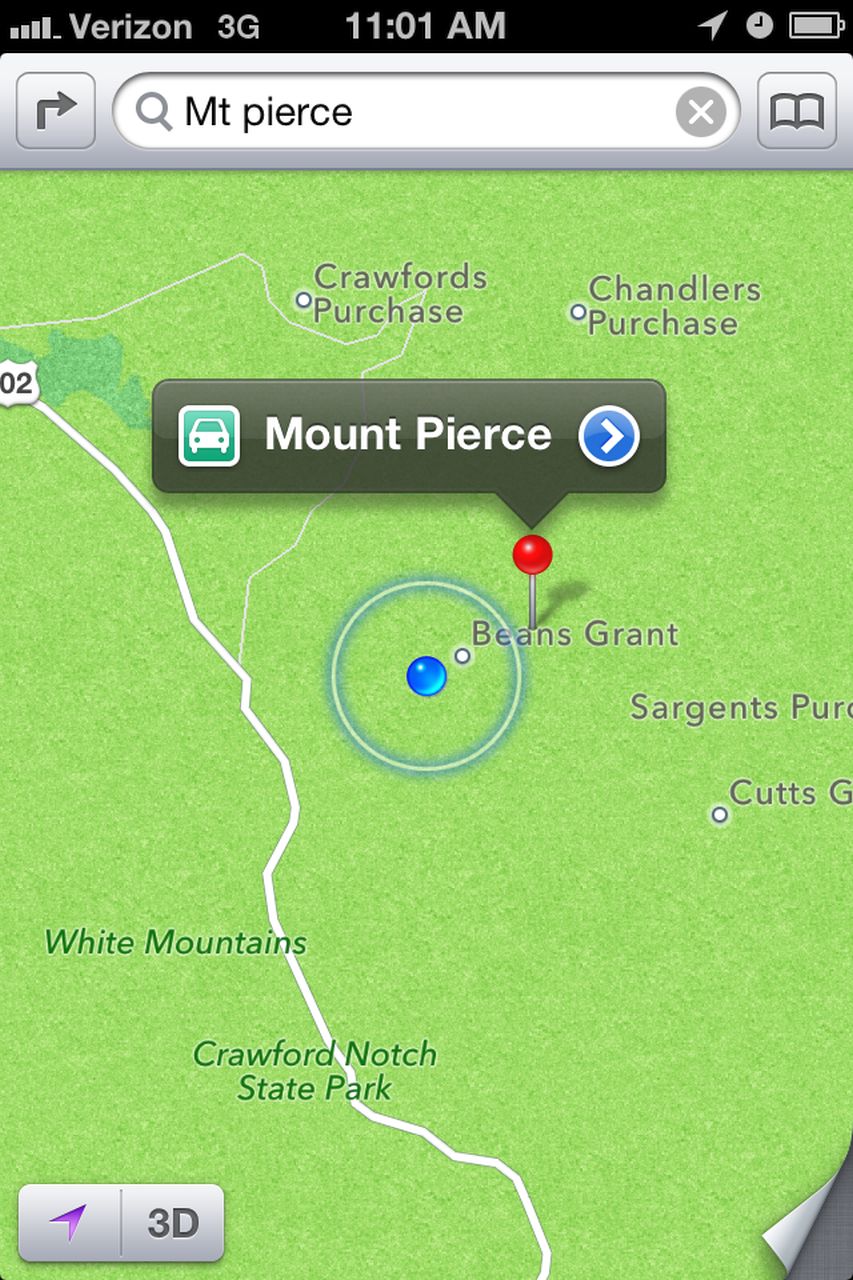Center map on my current location

(69, 1222)
